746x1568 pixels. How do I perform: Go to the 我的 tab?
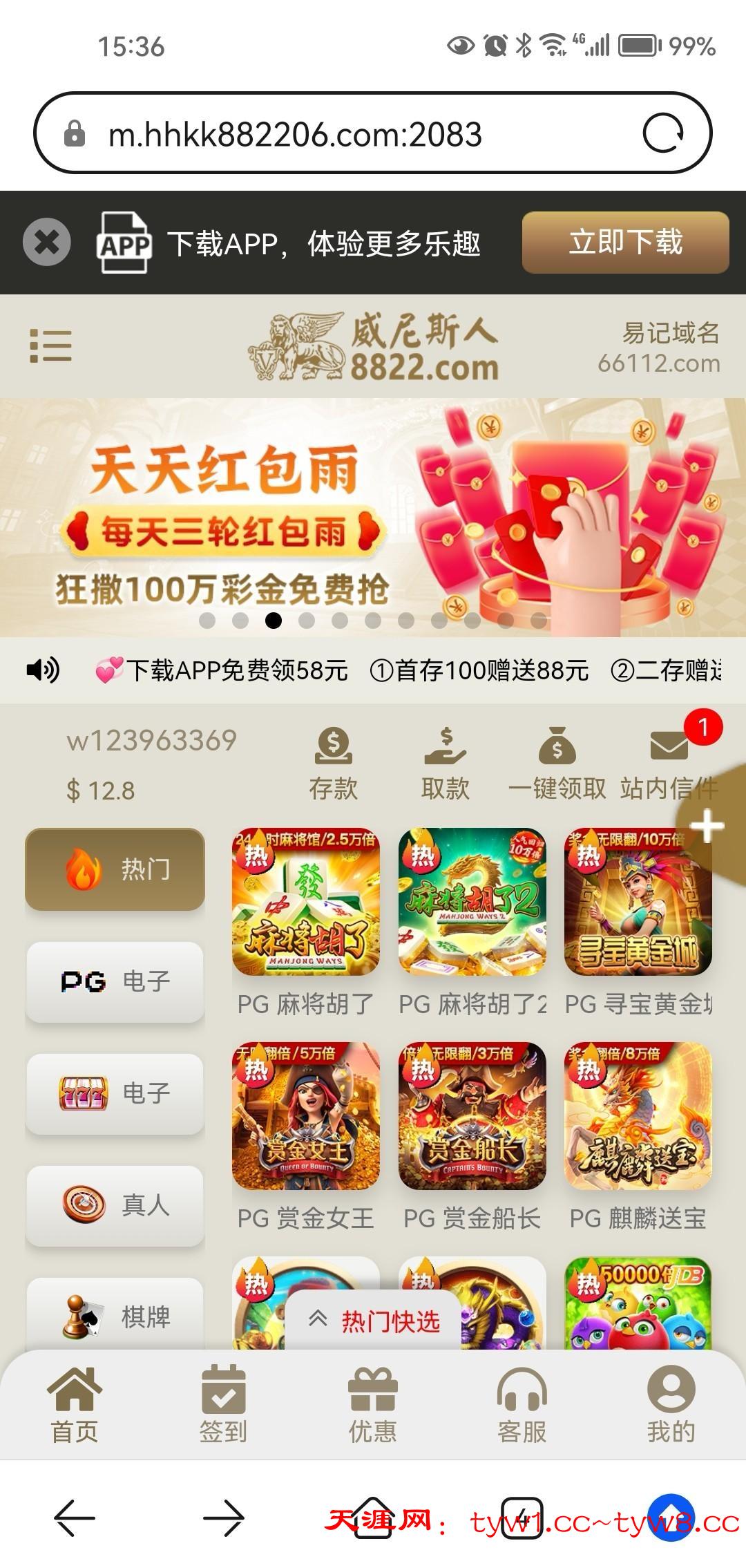(x=671, y=1404)
